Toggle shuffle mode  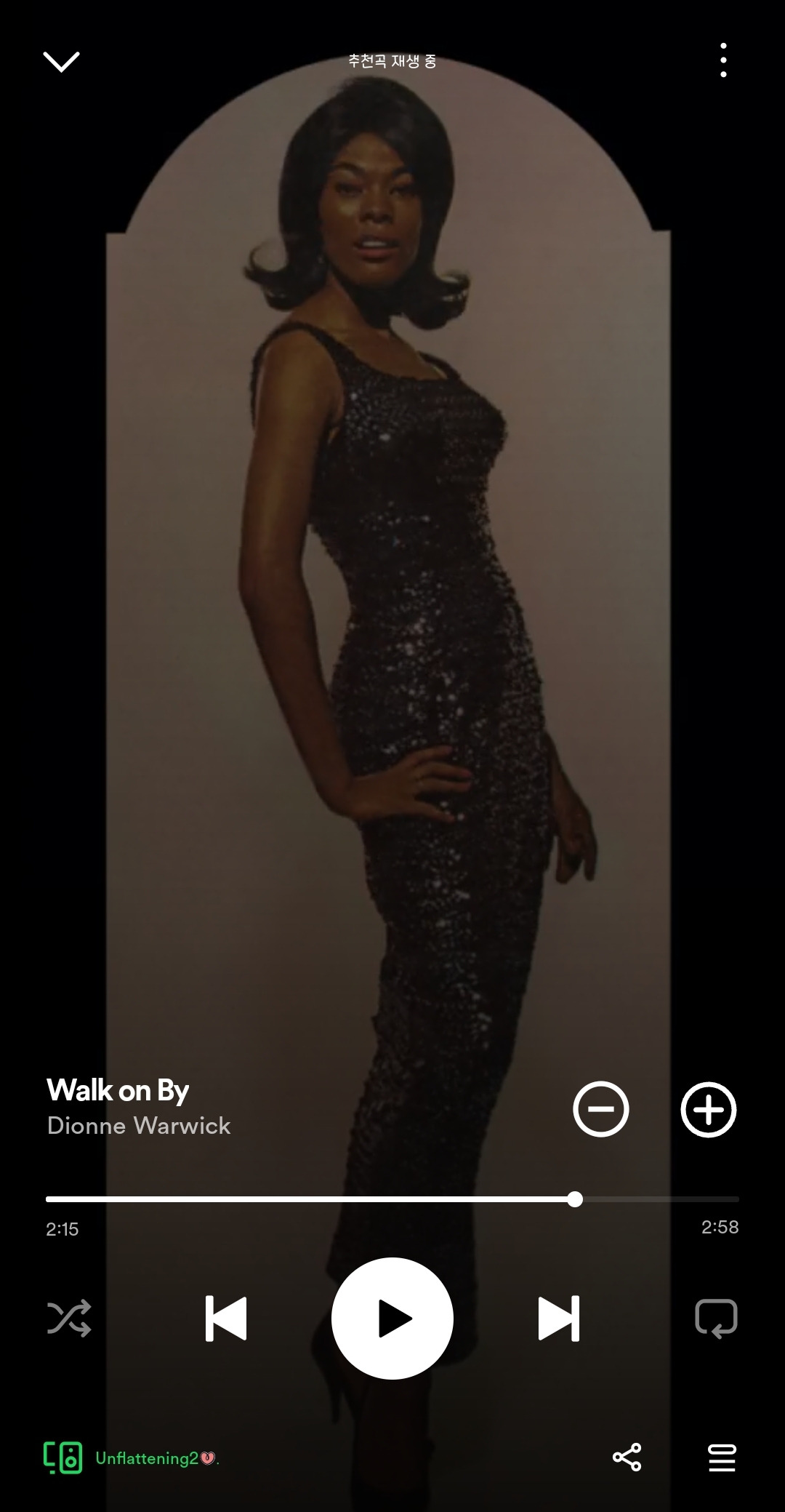pos(69,1318)
